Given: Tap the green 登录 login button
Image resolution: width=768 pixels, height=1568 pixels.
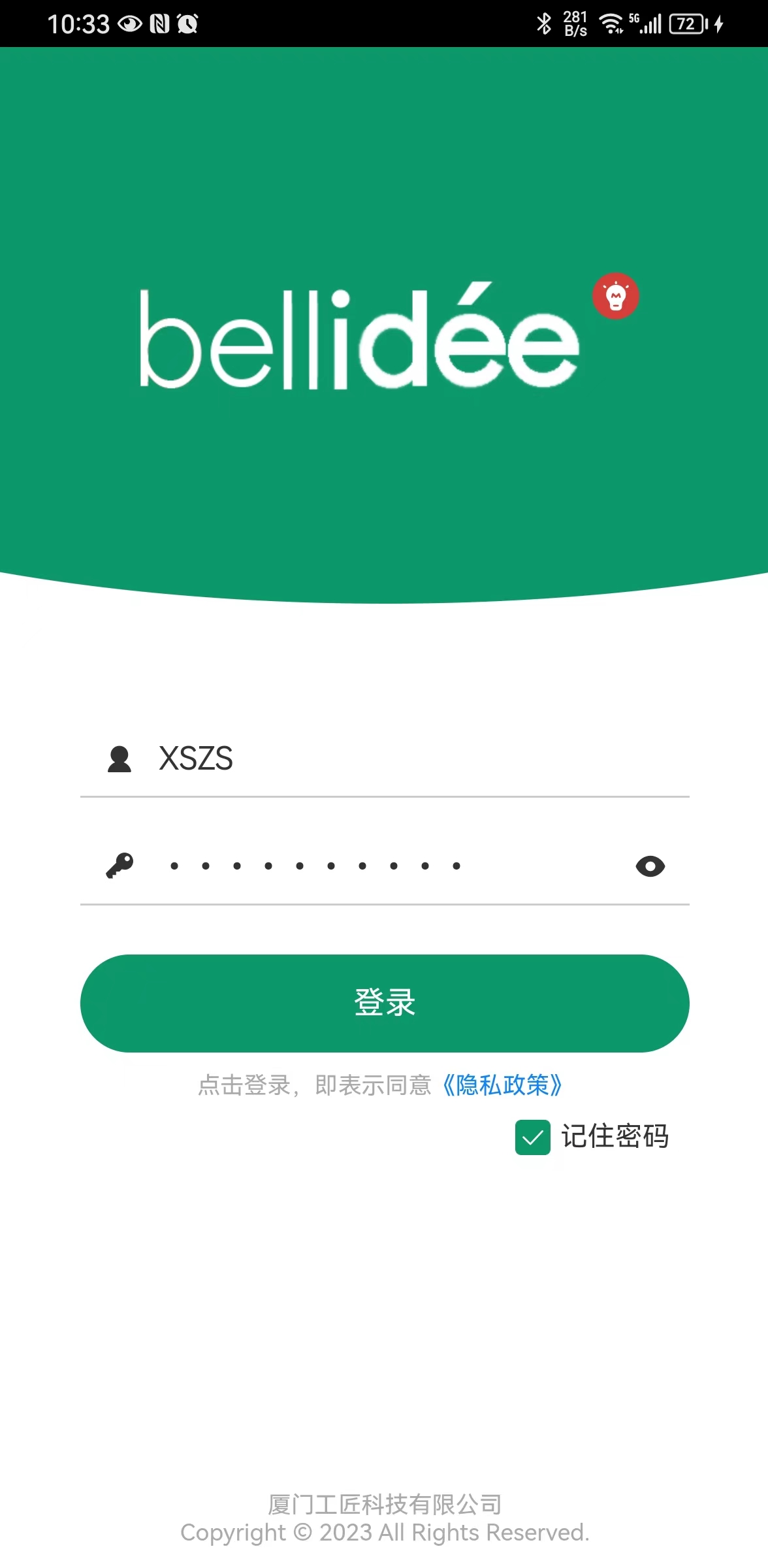Looking at the screenshot, I should pos(385,1003).
